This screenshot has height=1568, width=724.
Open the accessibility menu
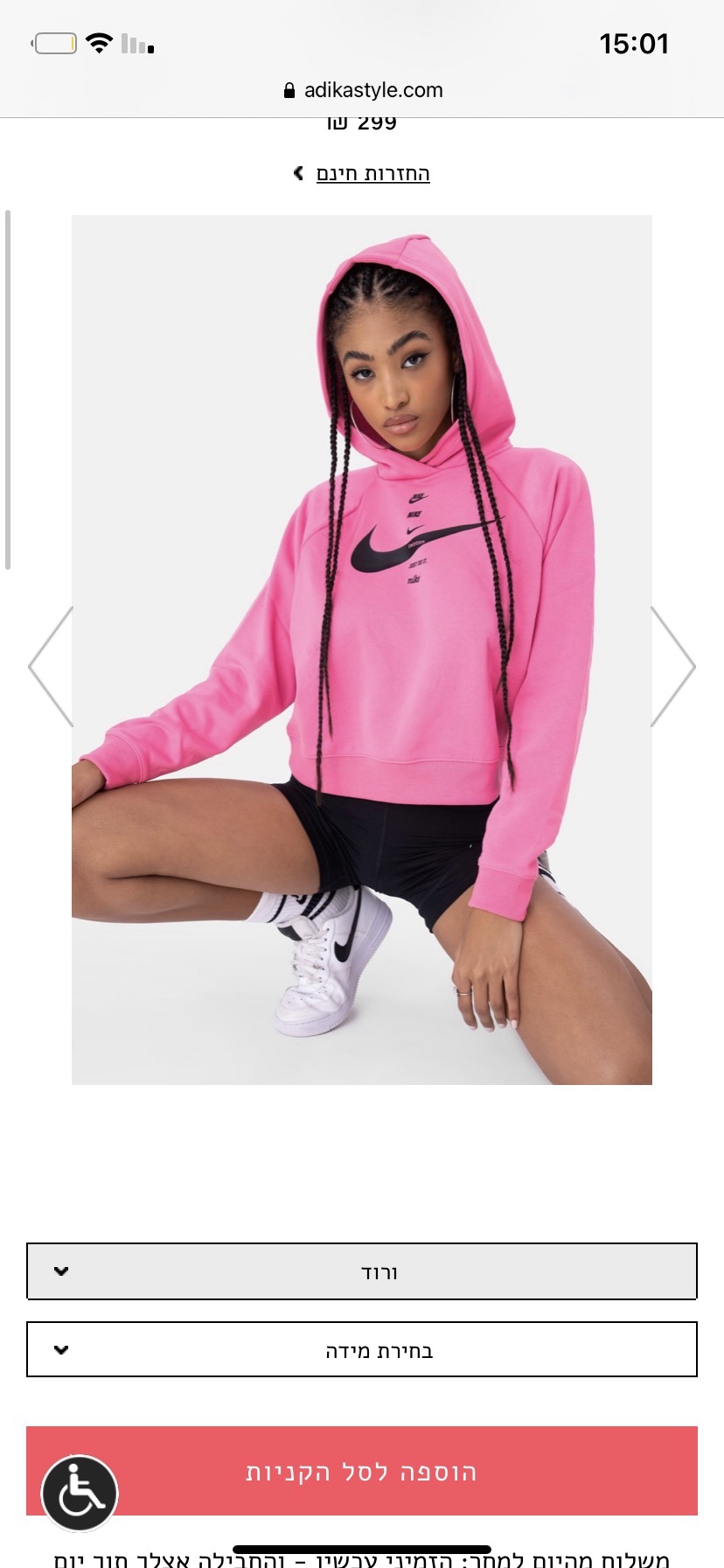point(80,1493)
